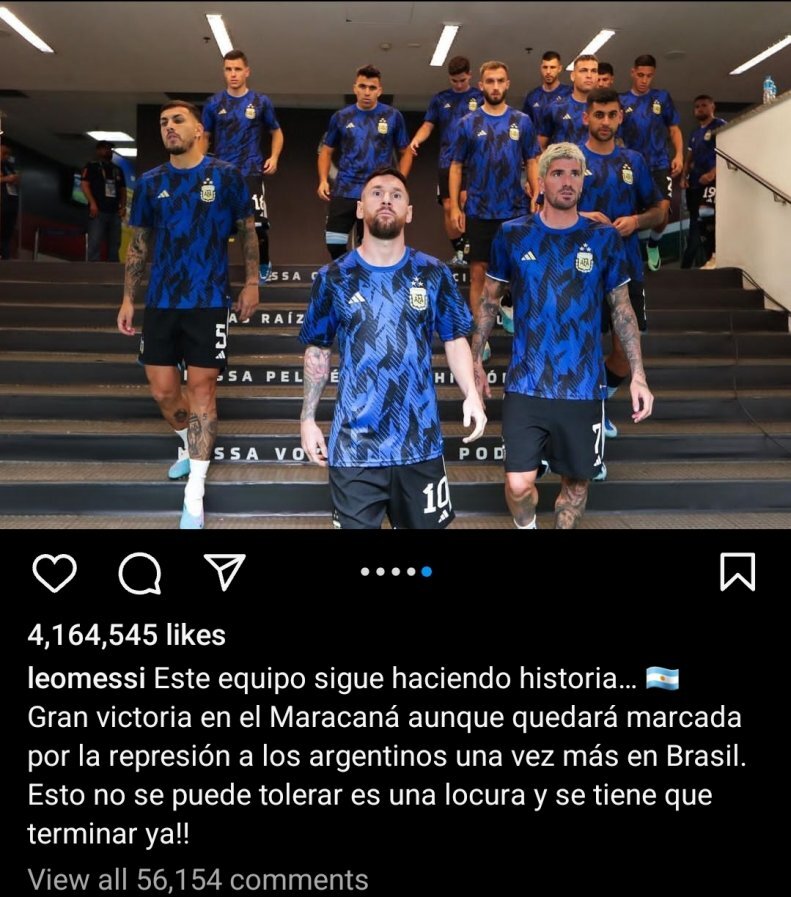
Task: View all 56,154 comments
Action: [x=198, y=880]
